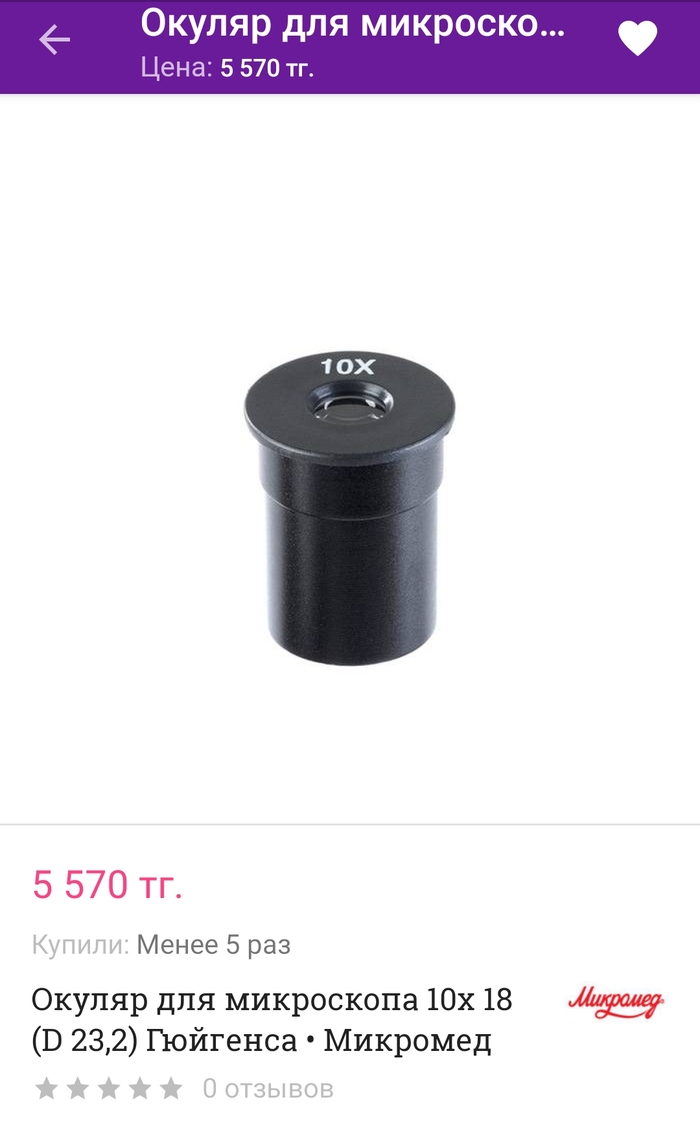
Task: Open the 0 отзывов reviews section
Action: click(x=268, y=1088)
